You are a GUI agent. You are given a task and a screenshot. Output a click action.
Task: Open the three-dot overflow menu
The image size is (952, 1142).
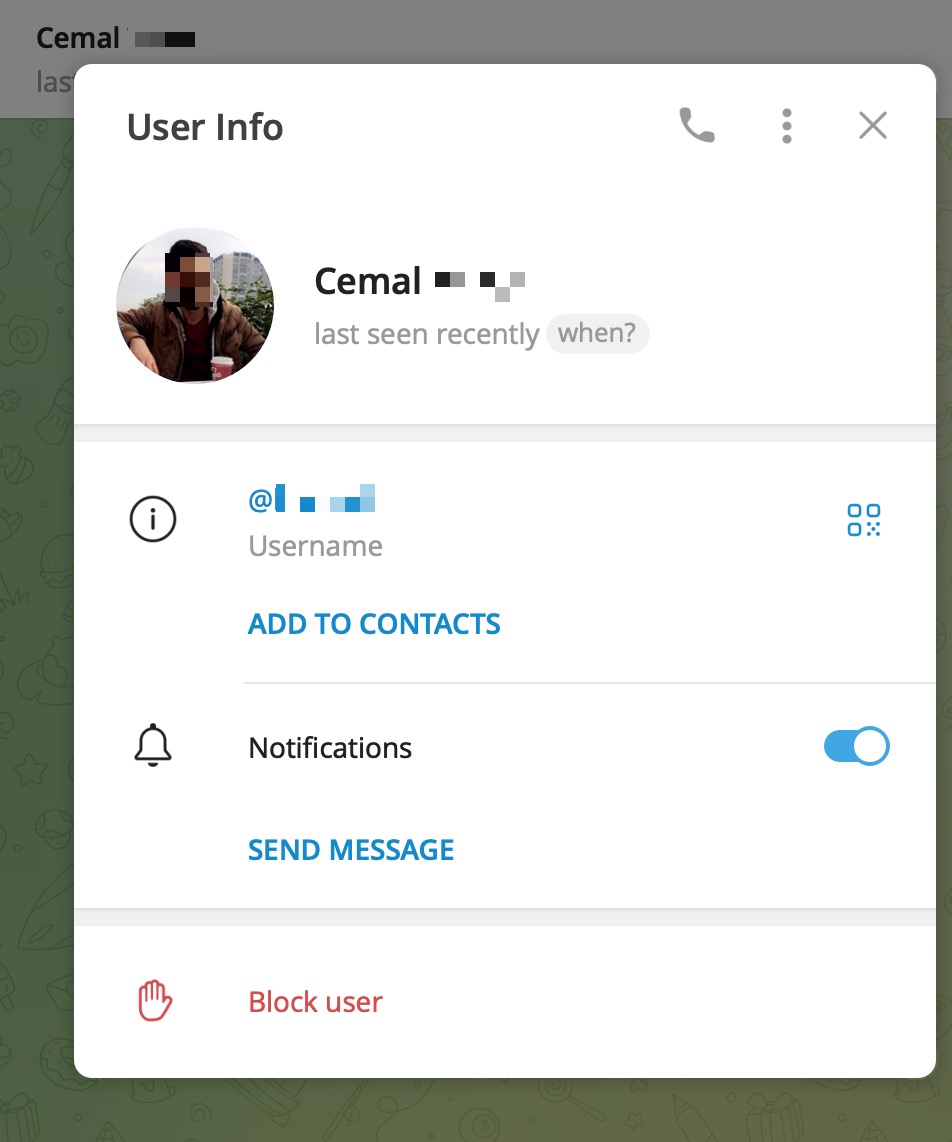[x=787, y=126]
